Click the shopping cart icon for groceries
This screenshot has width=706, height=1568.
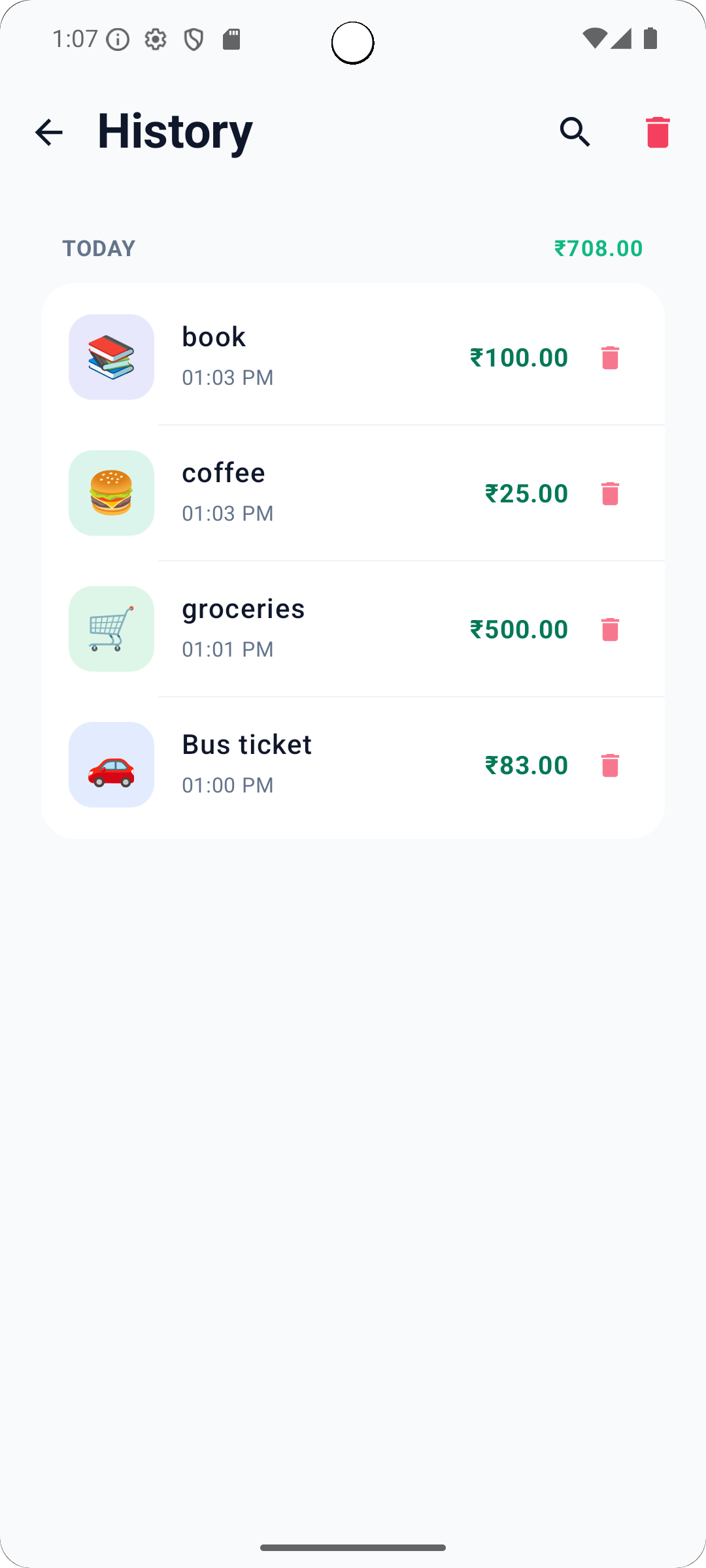pos(110,629)
